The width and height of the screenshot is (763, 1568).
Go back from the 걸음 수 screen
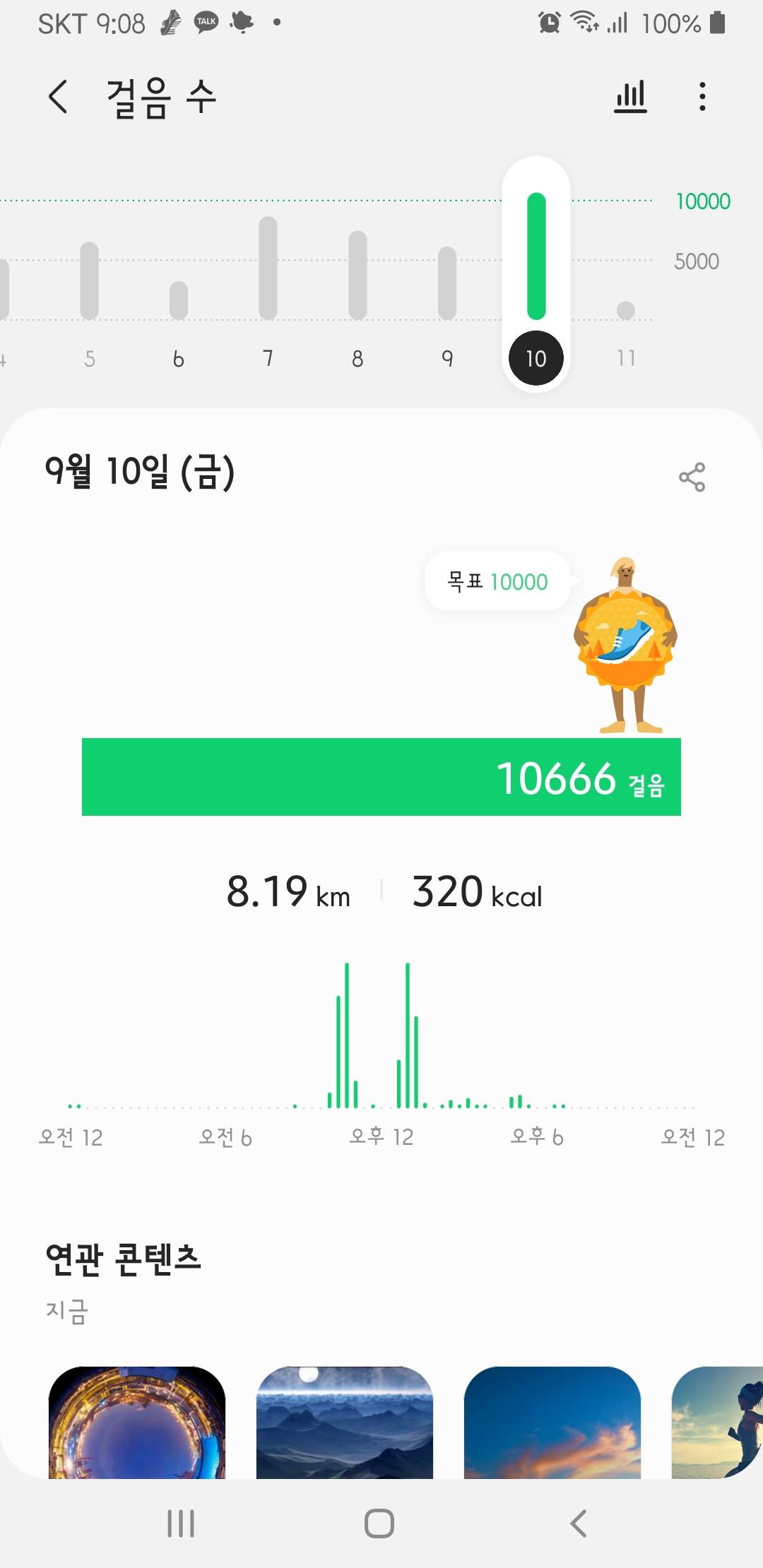coord(59,97)
